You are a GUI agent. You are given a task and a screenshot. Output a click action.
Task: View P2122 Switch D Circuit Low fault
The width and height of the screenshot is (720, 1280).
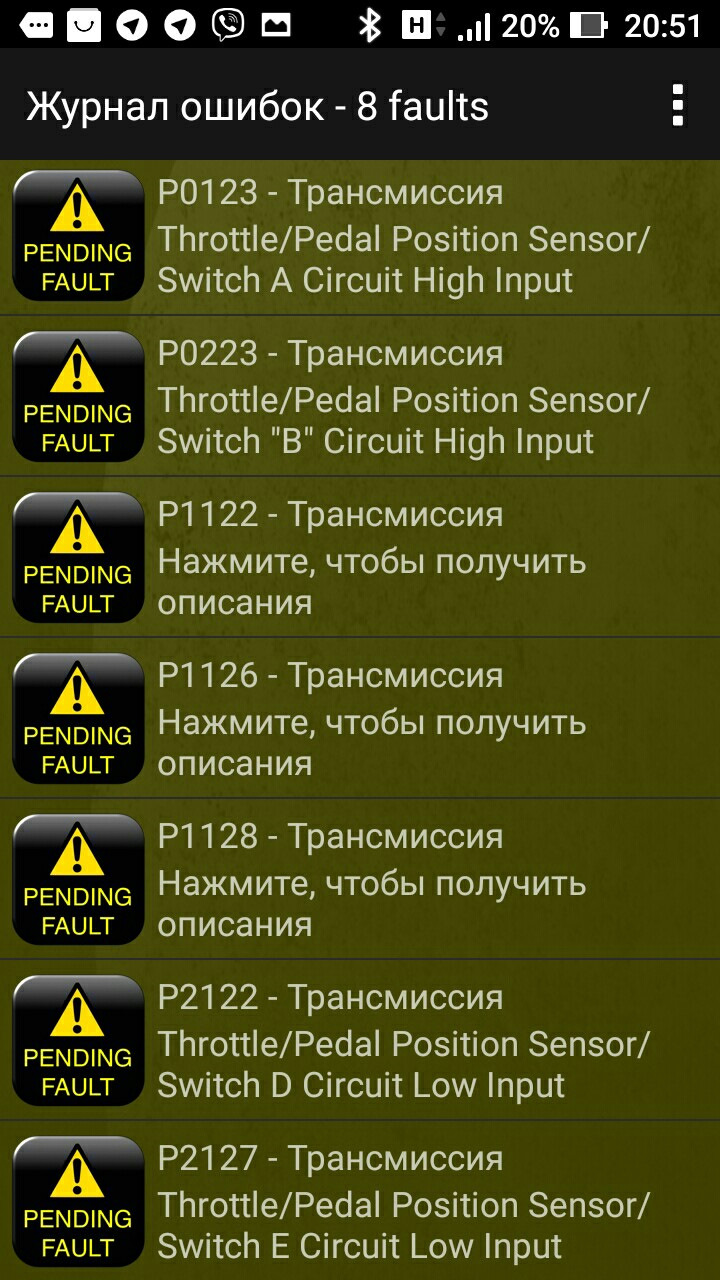[x=360, y=1040]
